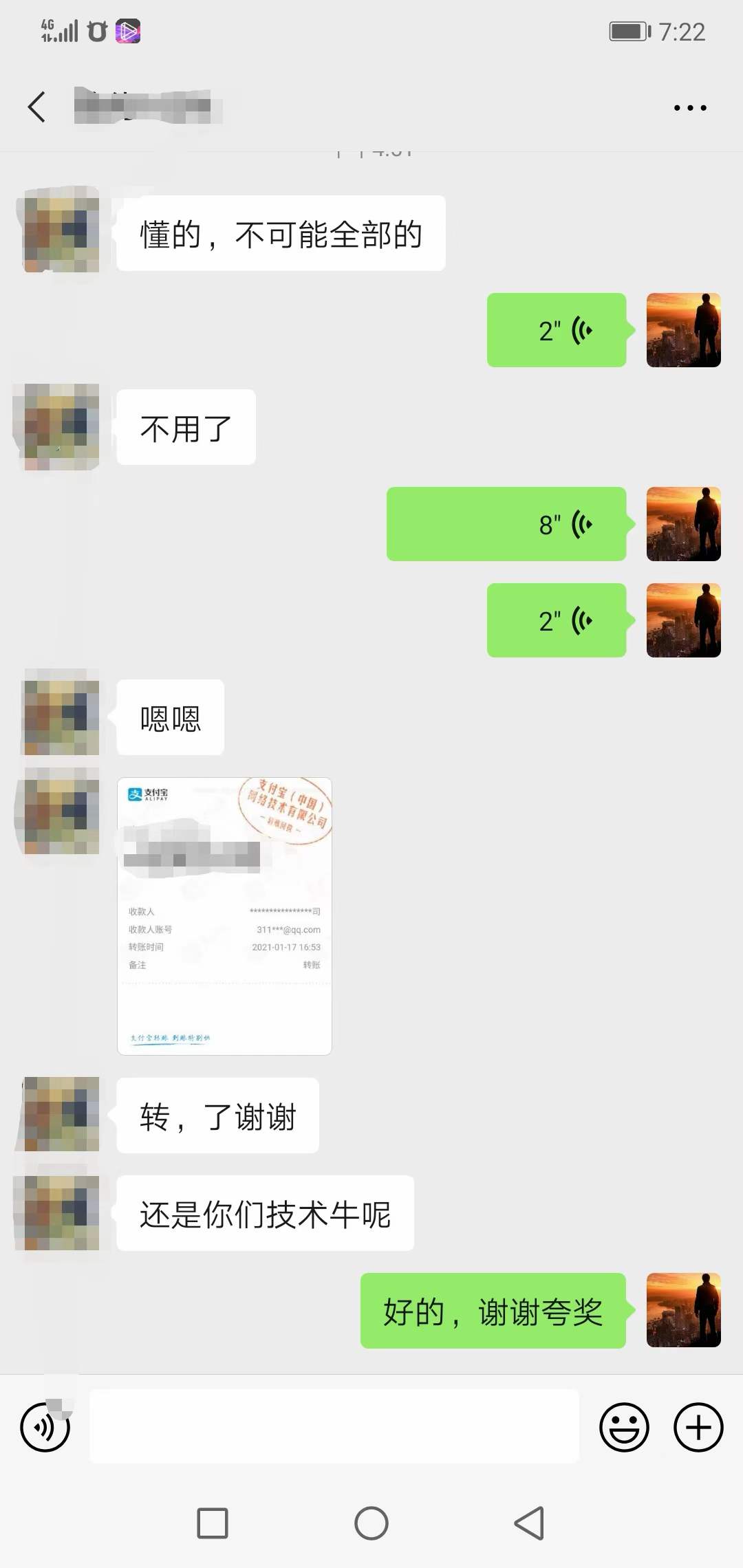Open the plus attachments panel
This screenshot has height=1568, width=743.
point(698,1428)
